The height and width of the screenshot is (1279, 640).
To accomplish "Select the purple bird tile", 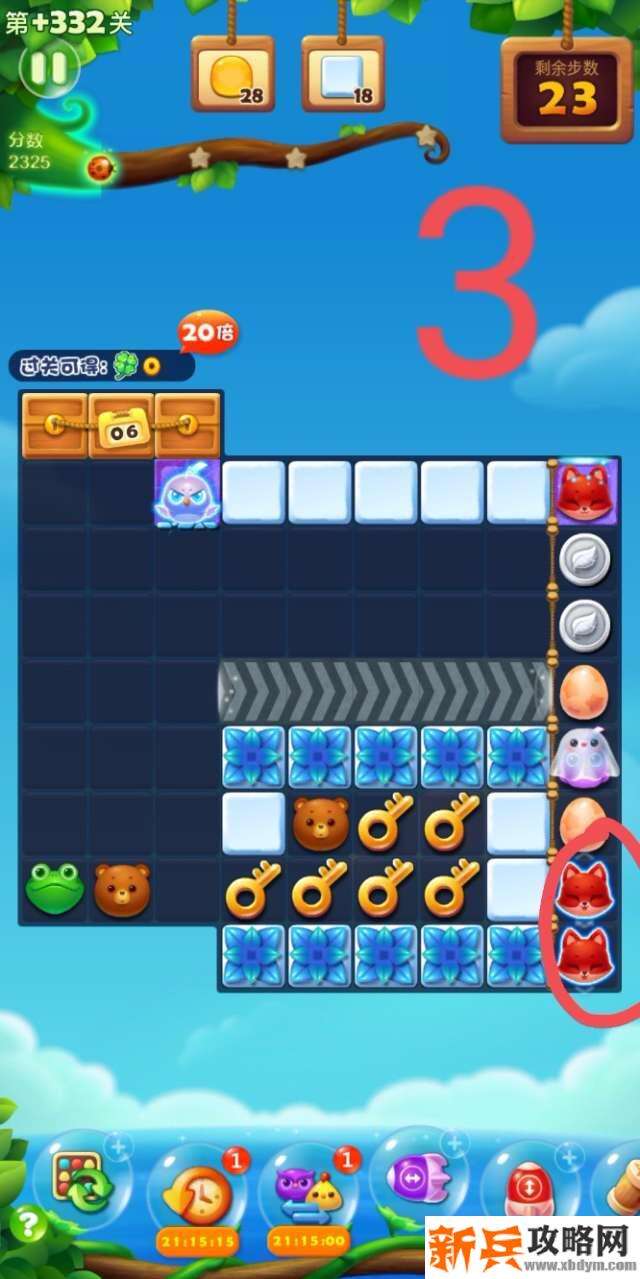I will point(187,493).
